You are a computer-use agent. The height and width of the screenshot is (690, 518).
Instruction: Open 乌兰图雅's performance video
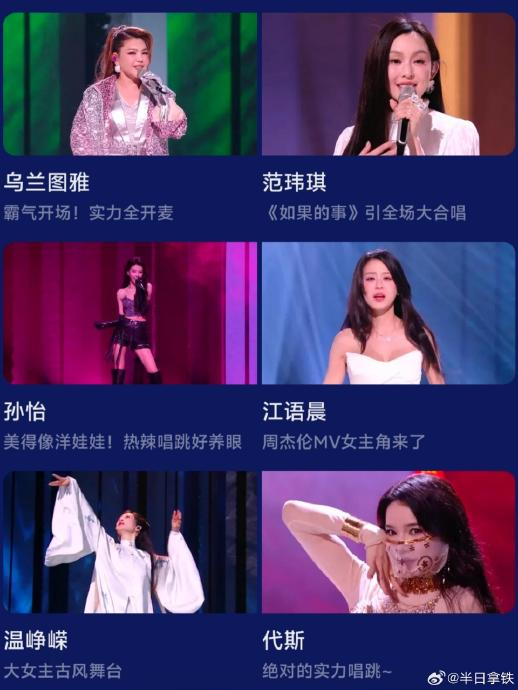click(130, 84)
